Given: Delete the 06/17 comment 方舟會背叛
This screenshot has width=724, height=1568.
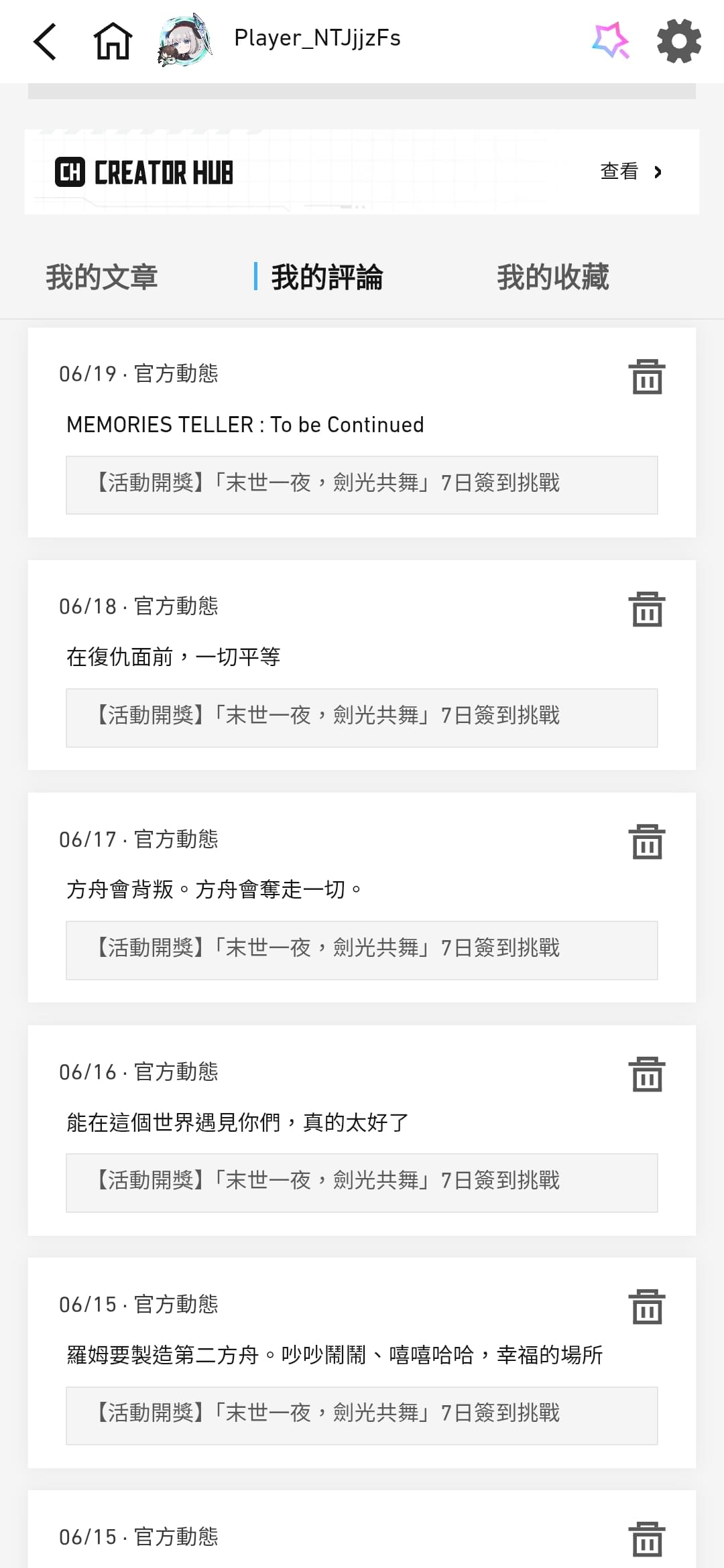Looking at the screenshot, I should [647, 842].
